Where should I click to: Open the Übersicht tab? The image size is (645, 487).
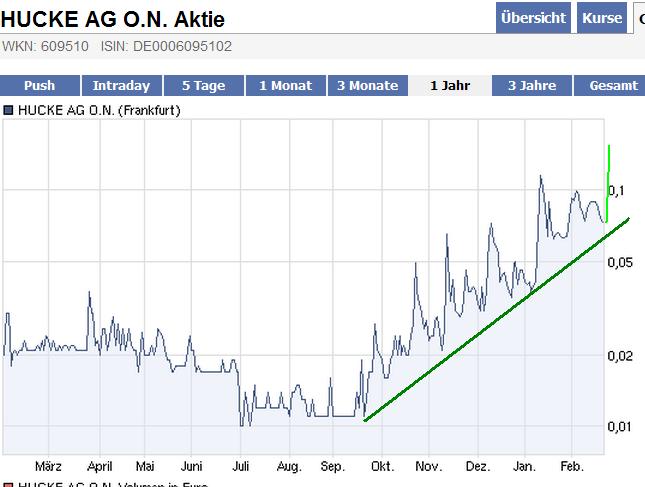click(534, 18)
